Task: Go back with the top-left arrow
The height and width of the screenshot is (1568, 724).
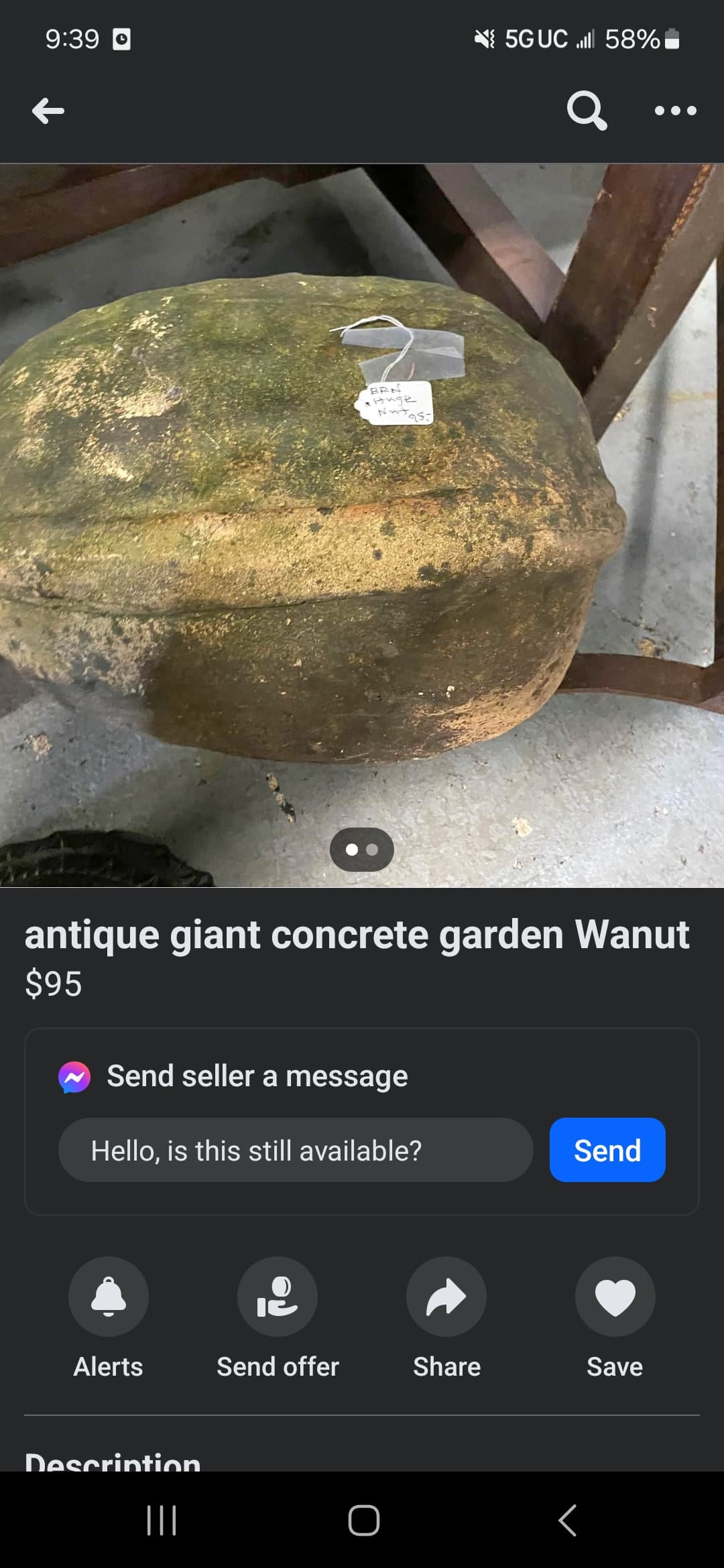Action: 48,111
